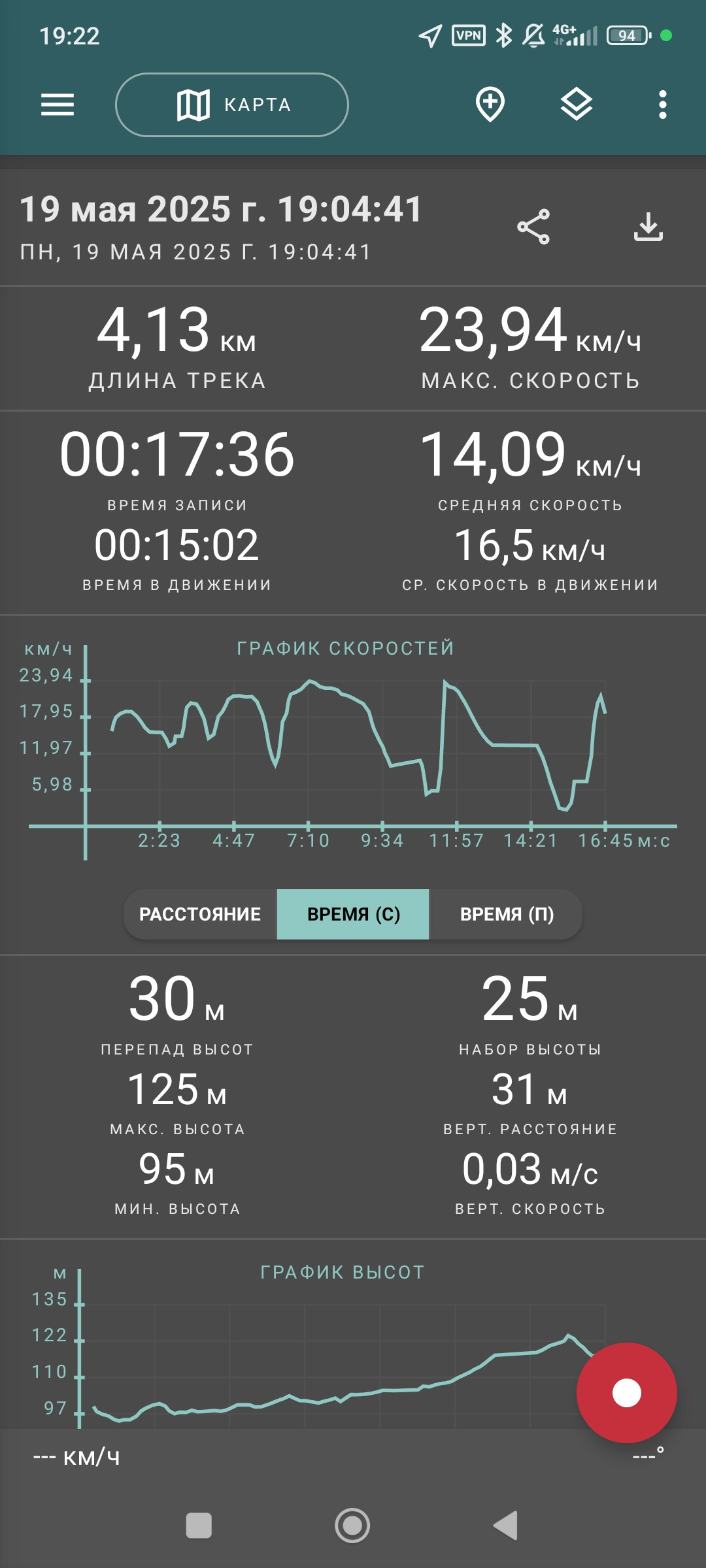Open the three-dot overflow menu
The height and width of the screenshot is (1568, 706).
click(663, 105)
